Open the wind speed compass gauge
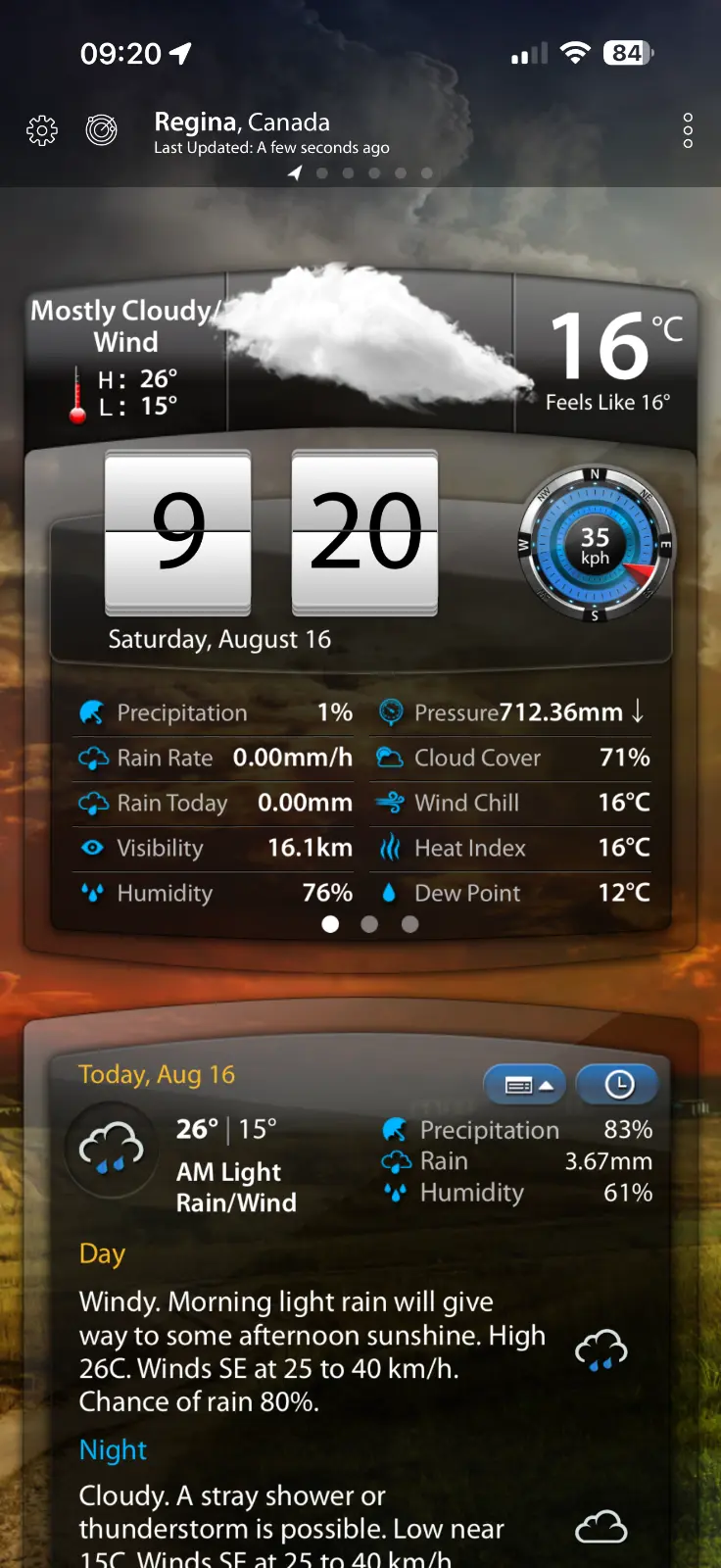The width and height of the screenshot is (721, 1568). tap(595, 545)
